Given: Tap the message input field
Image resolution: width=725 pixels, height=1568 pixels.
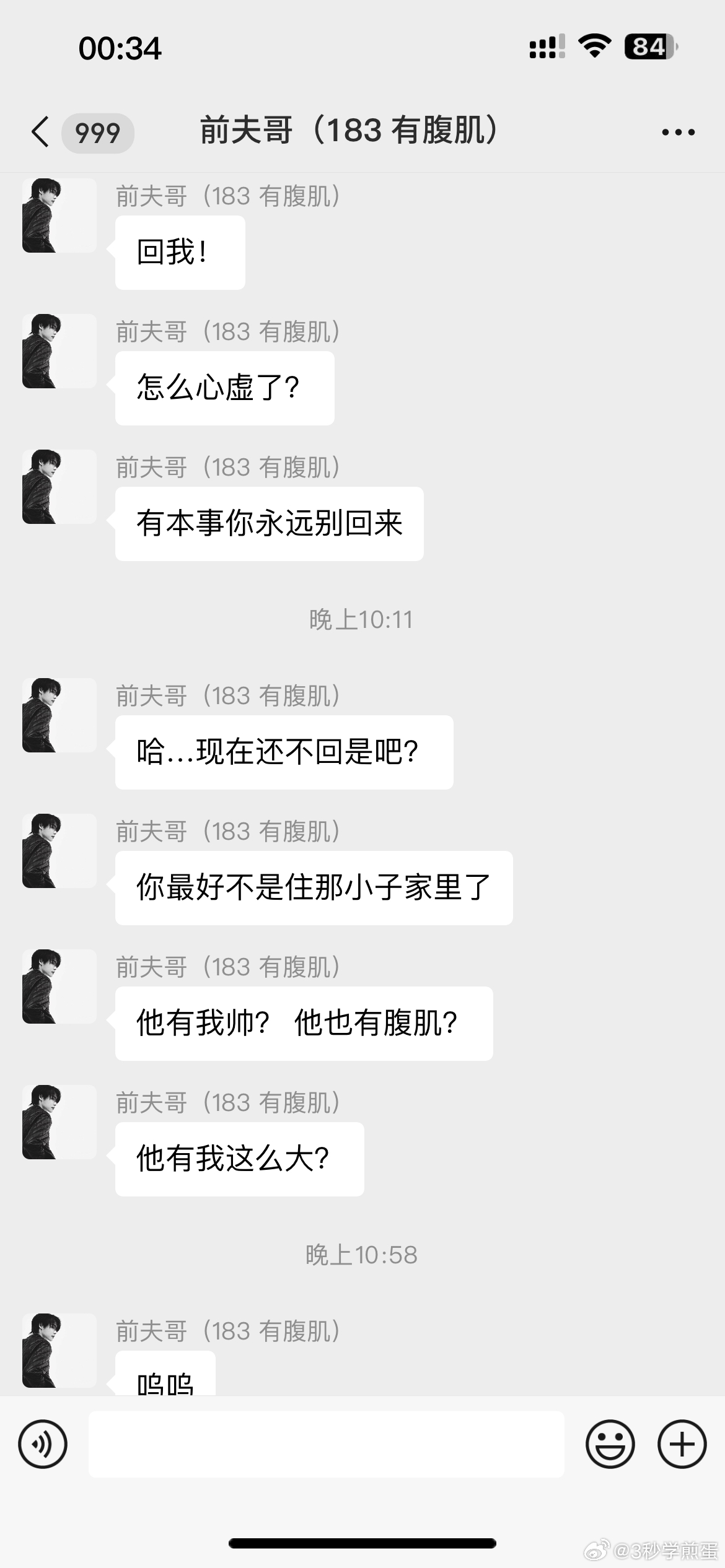Looking at the screenshot, I should click(x=327, y=1444).
